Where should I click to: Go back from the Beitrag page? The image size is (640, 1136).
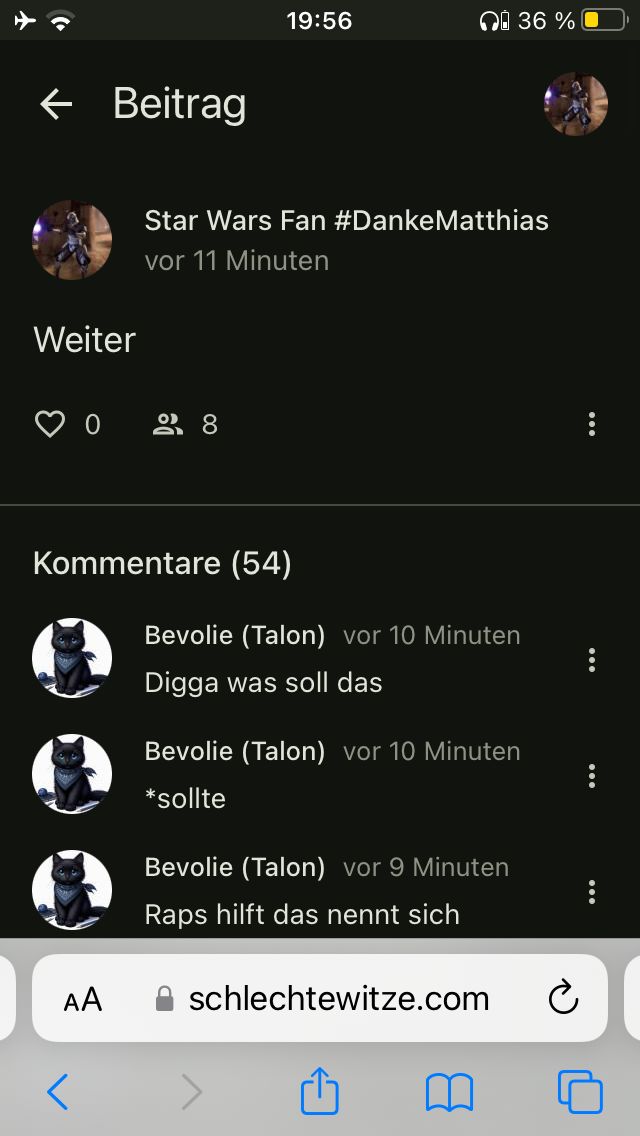pyautogui.click(x=56, y=104)
